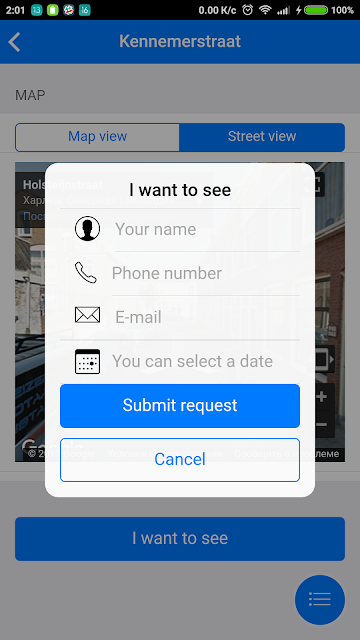Open the floating list menu button
Screen dimensions: 360x640
coord(320,600)
